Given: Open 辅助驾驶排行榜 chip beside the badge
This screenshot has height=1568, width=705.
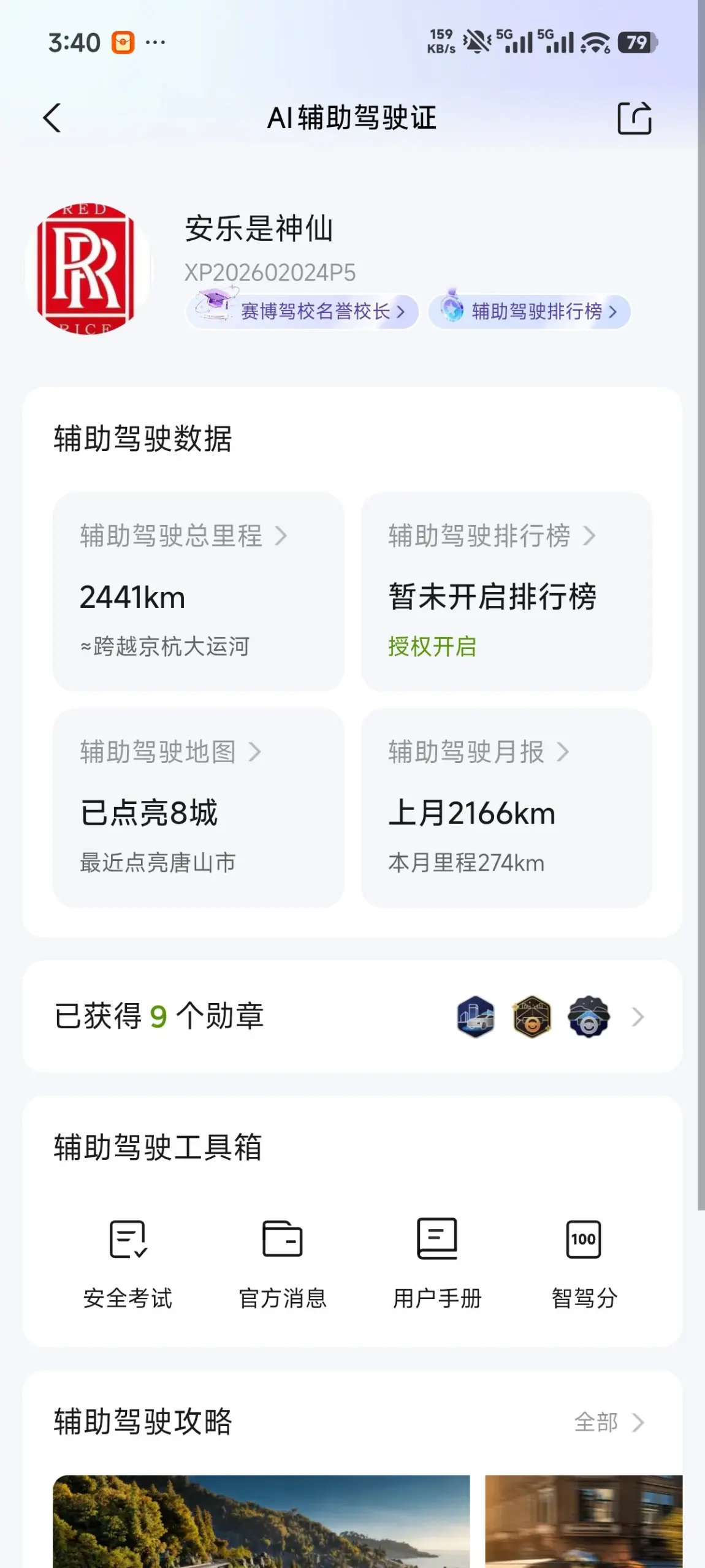Looking at the screenshot, I should click(x=530, y=311).
